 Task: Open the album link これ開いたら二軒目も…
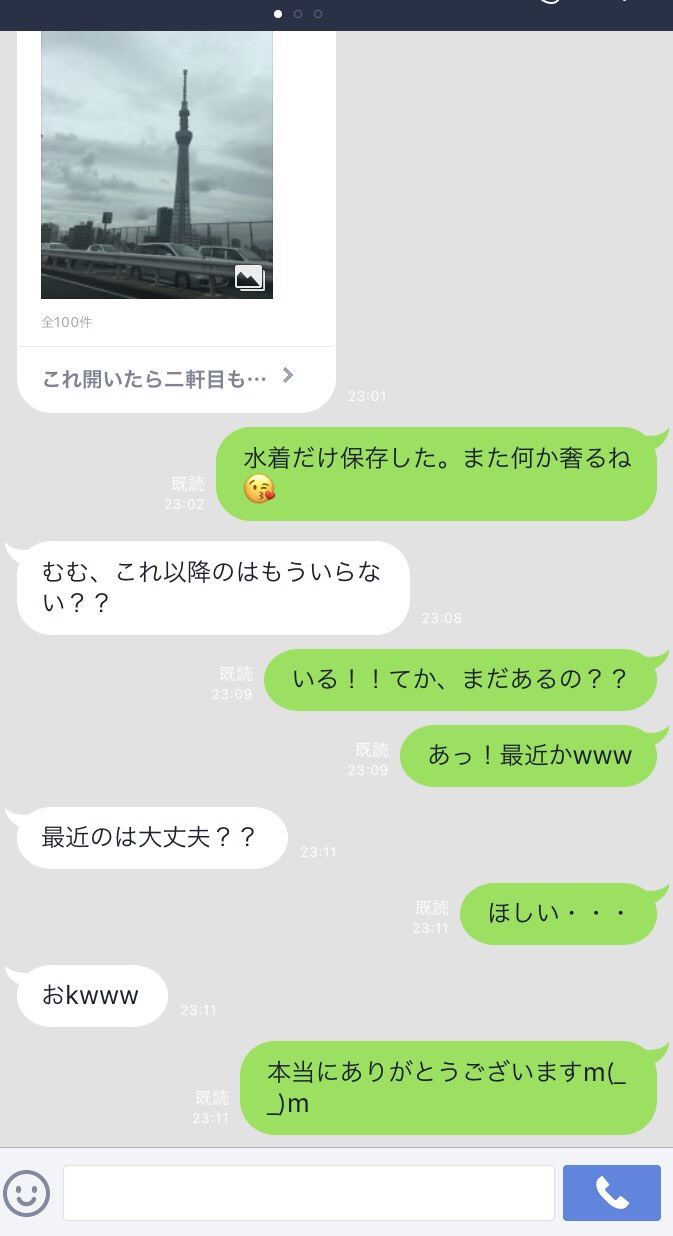[x=168, y=378]
